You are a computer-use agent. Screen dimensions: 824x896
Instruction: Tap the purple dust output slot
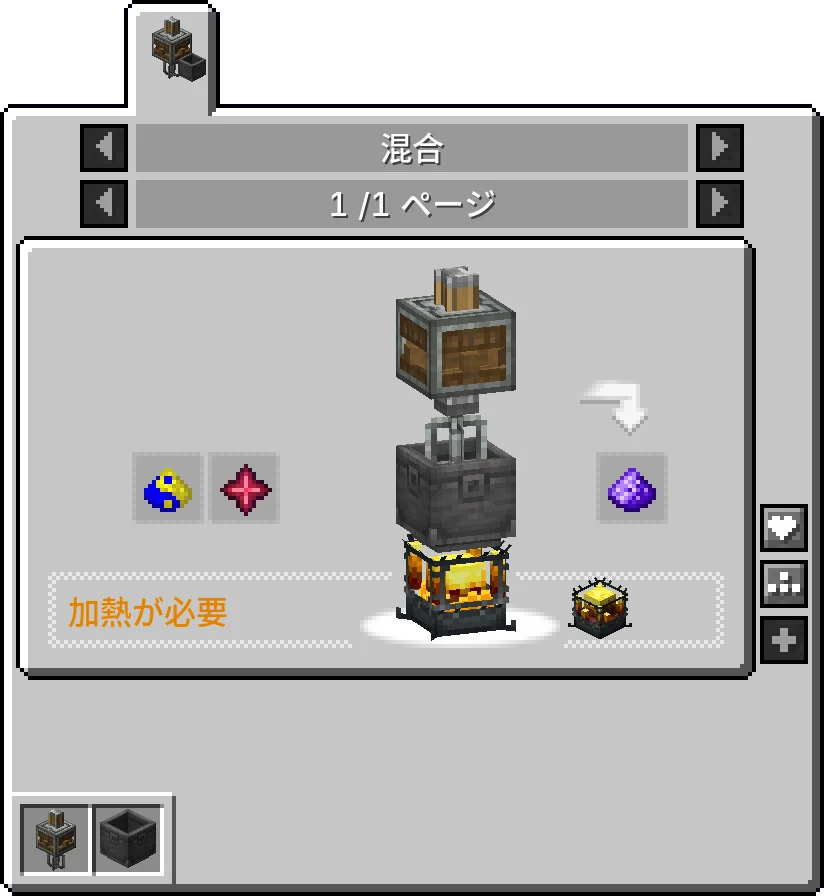coord(632,488)
